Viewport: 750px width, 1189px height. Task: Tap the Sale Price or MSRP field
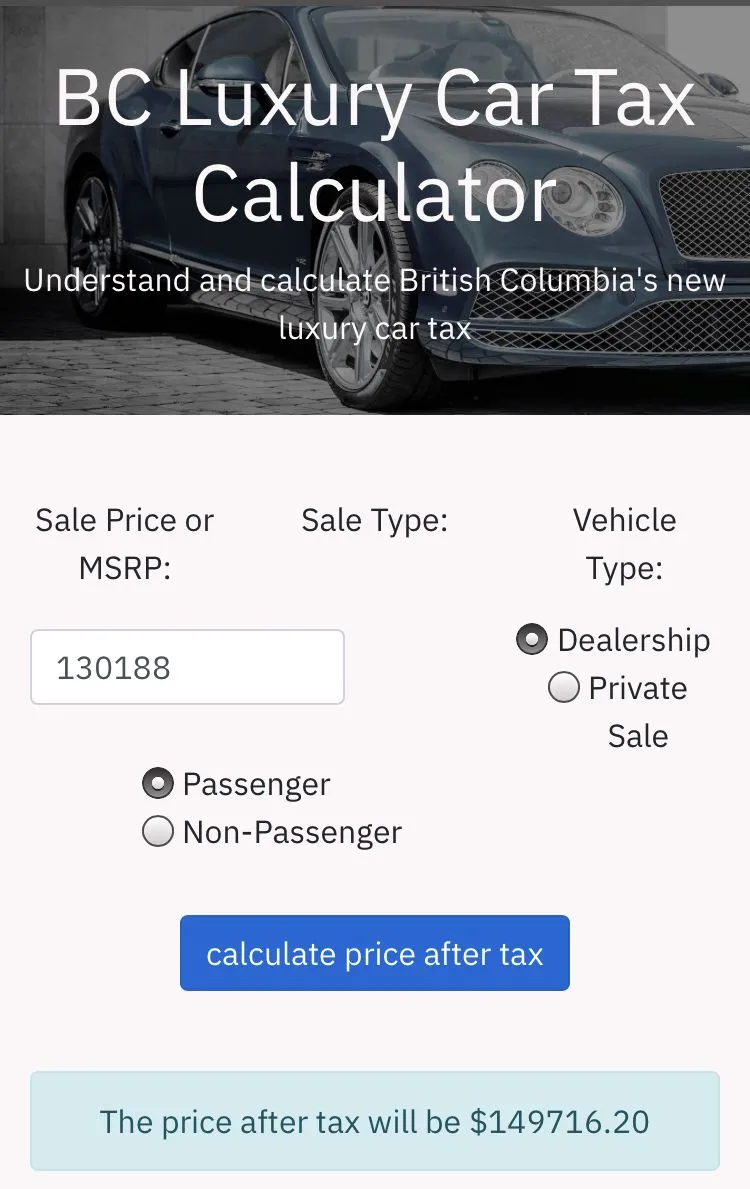point(187,667)
